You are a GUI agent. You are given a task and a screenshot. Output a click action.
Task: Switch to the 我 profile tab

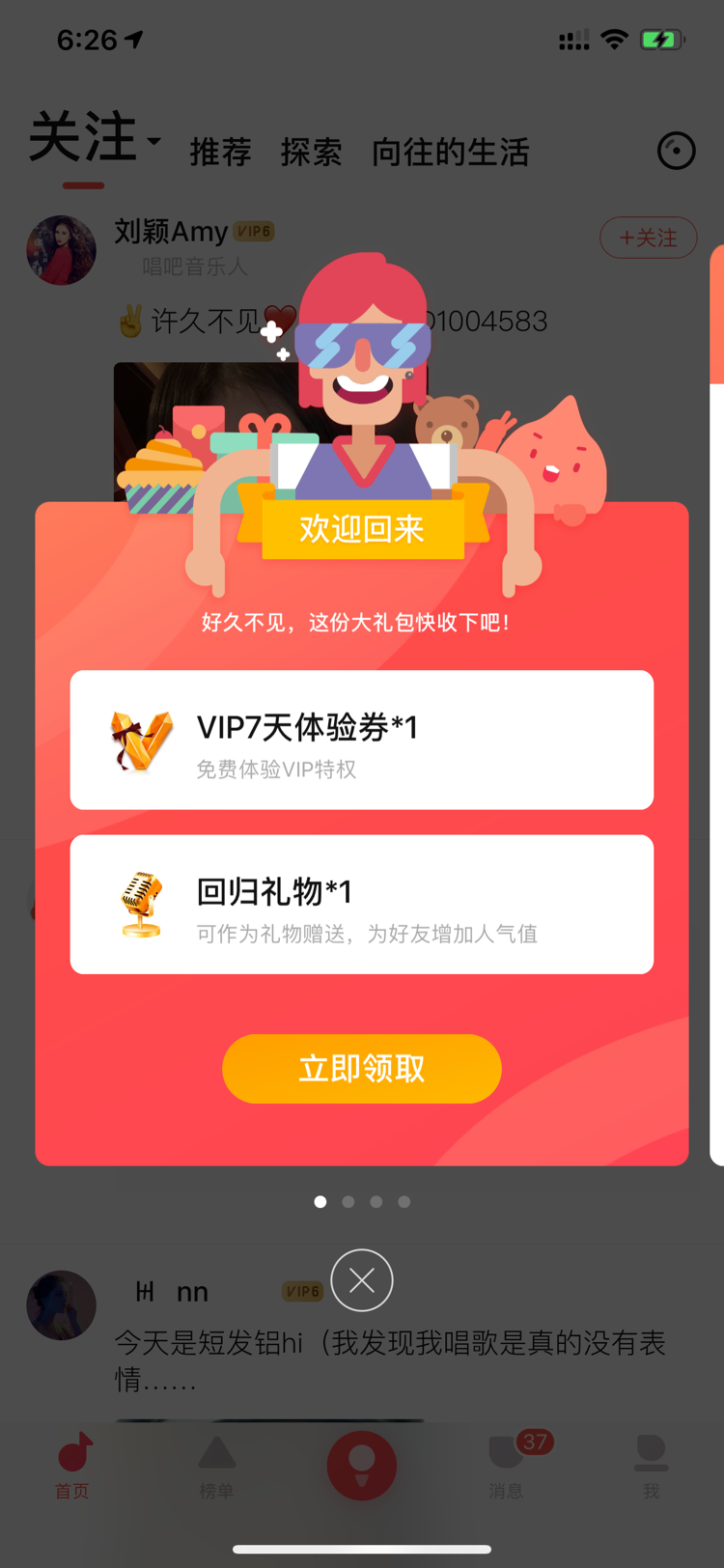click(652, 1465)
